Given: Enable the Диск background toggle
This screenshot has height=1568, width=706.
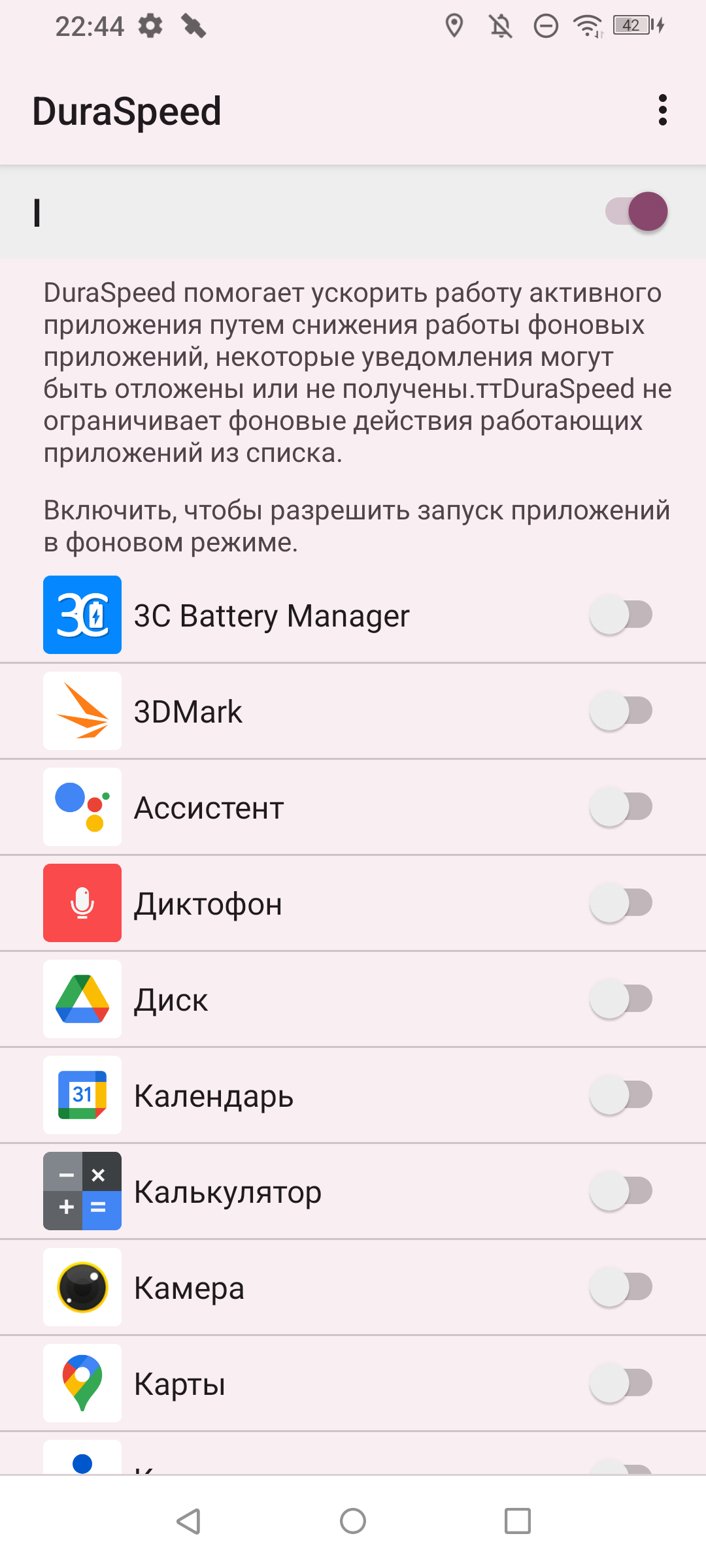Looking at the screenshot, I should tap(621, 999).
